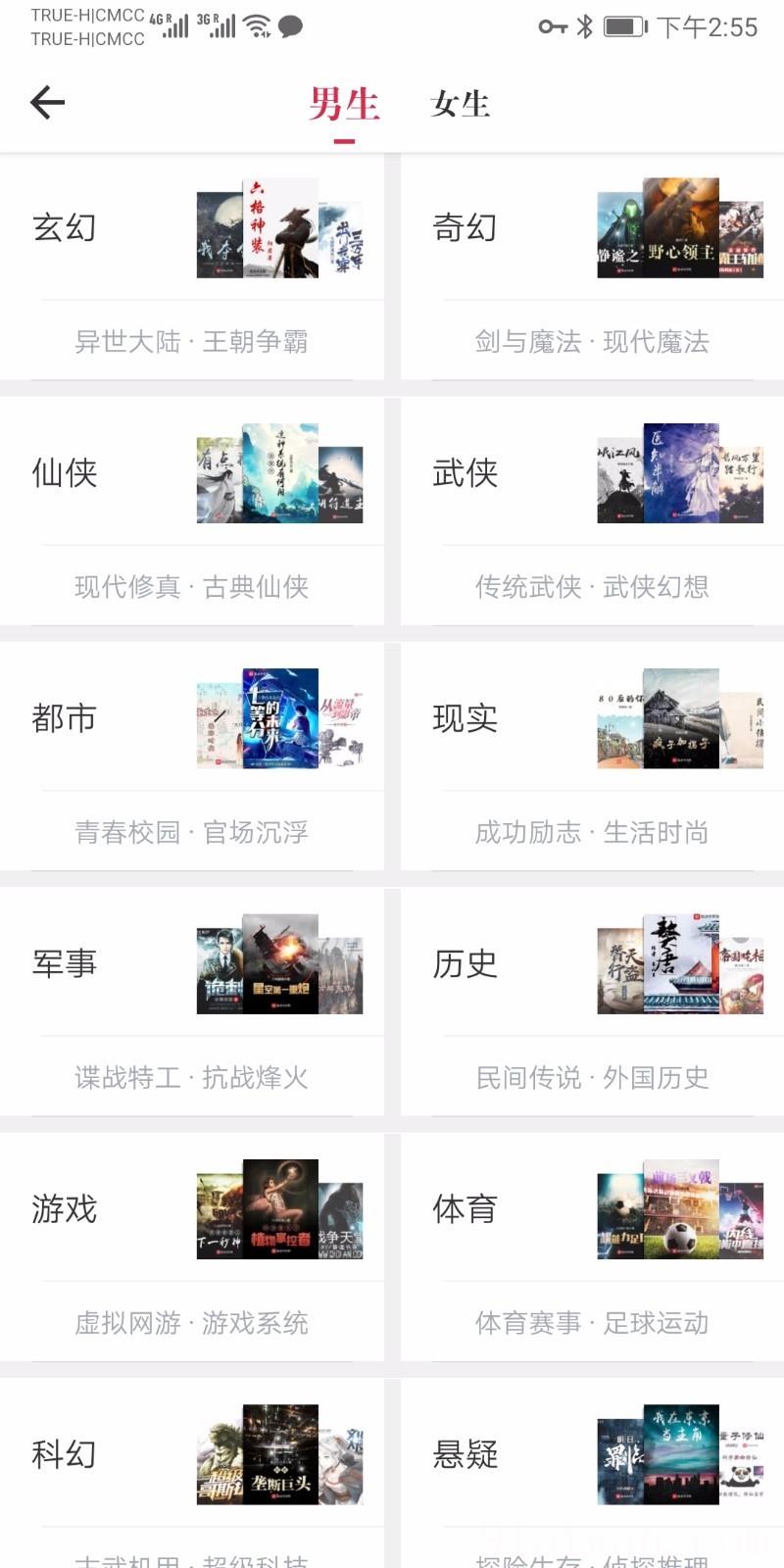
Task: Open the 仙侠 category
Action: coord(63,474)
